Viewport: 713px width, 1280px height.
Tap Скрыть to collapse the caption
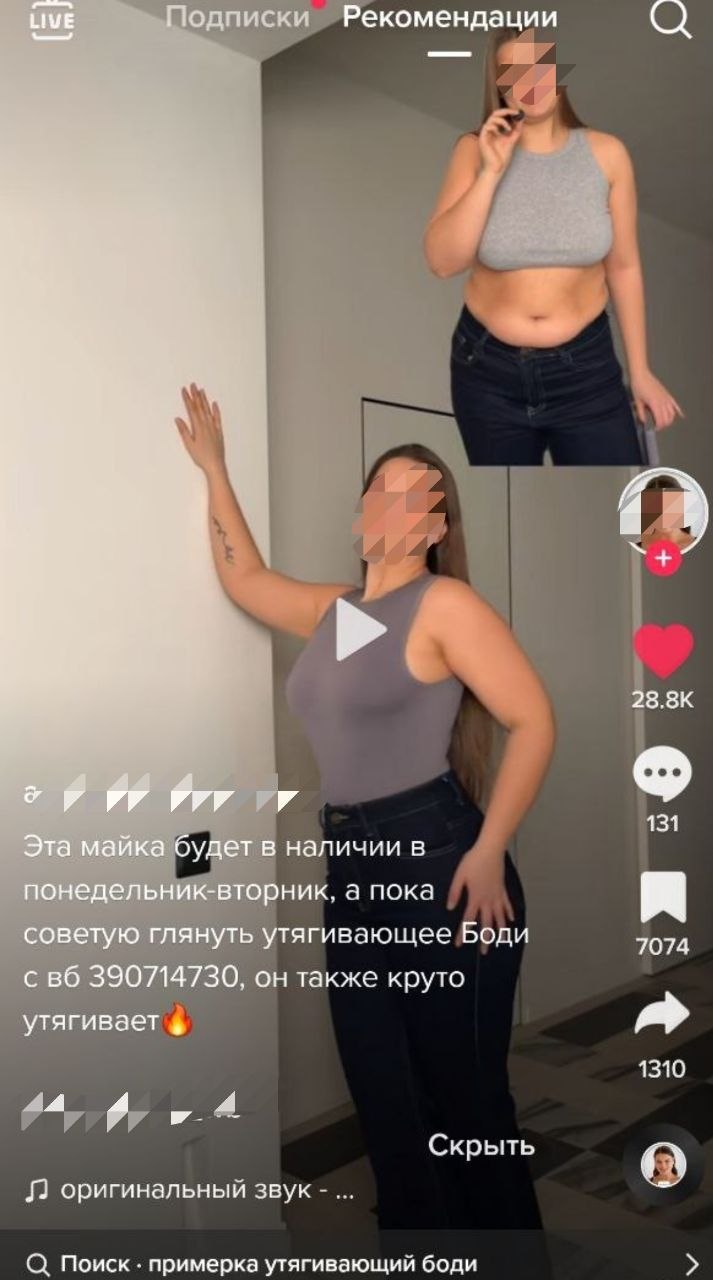point(481,1146)
